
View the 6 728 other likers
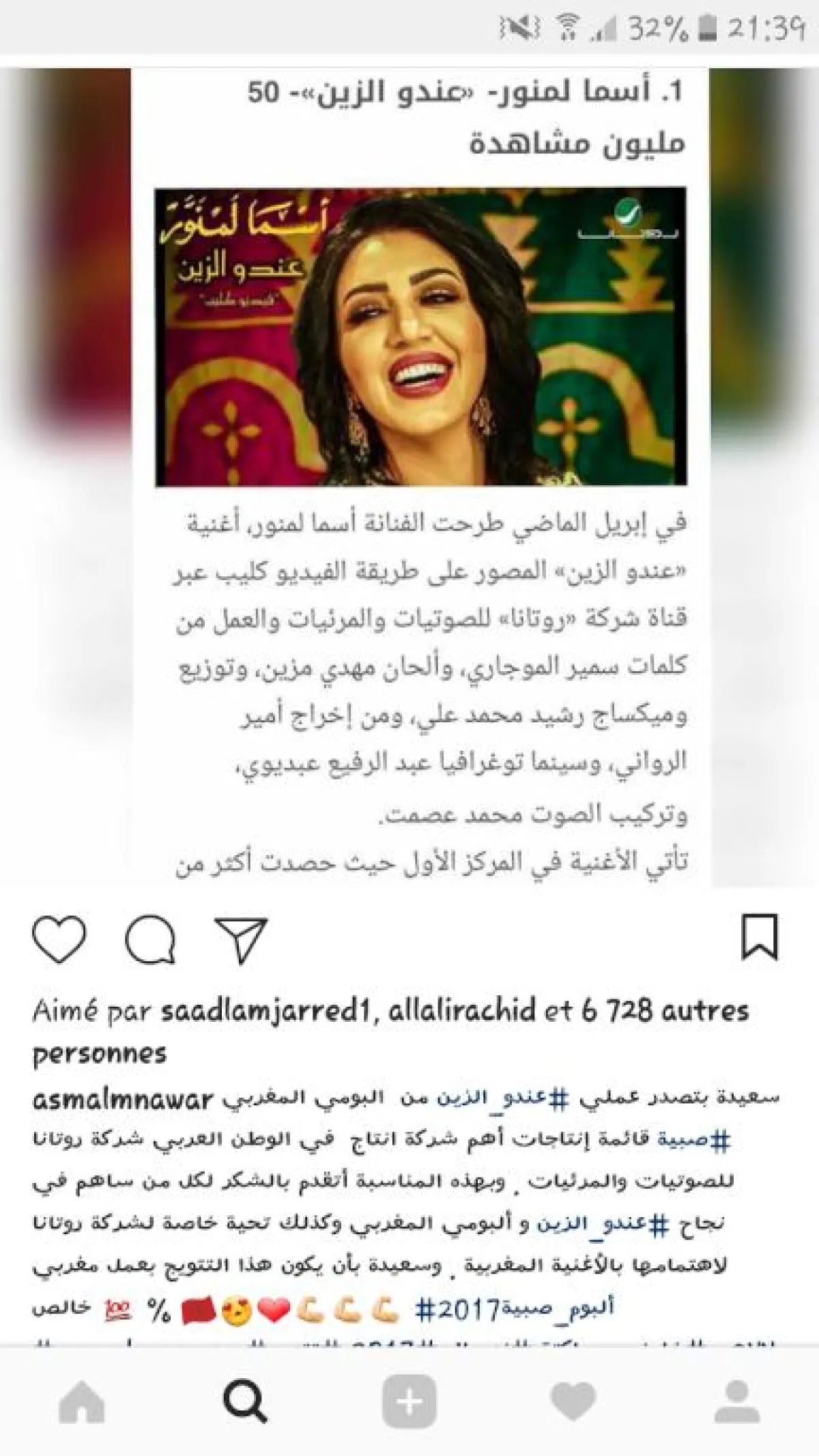point(664,1011)
